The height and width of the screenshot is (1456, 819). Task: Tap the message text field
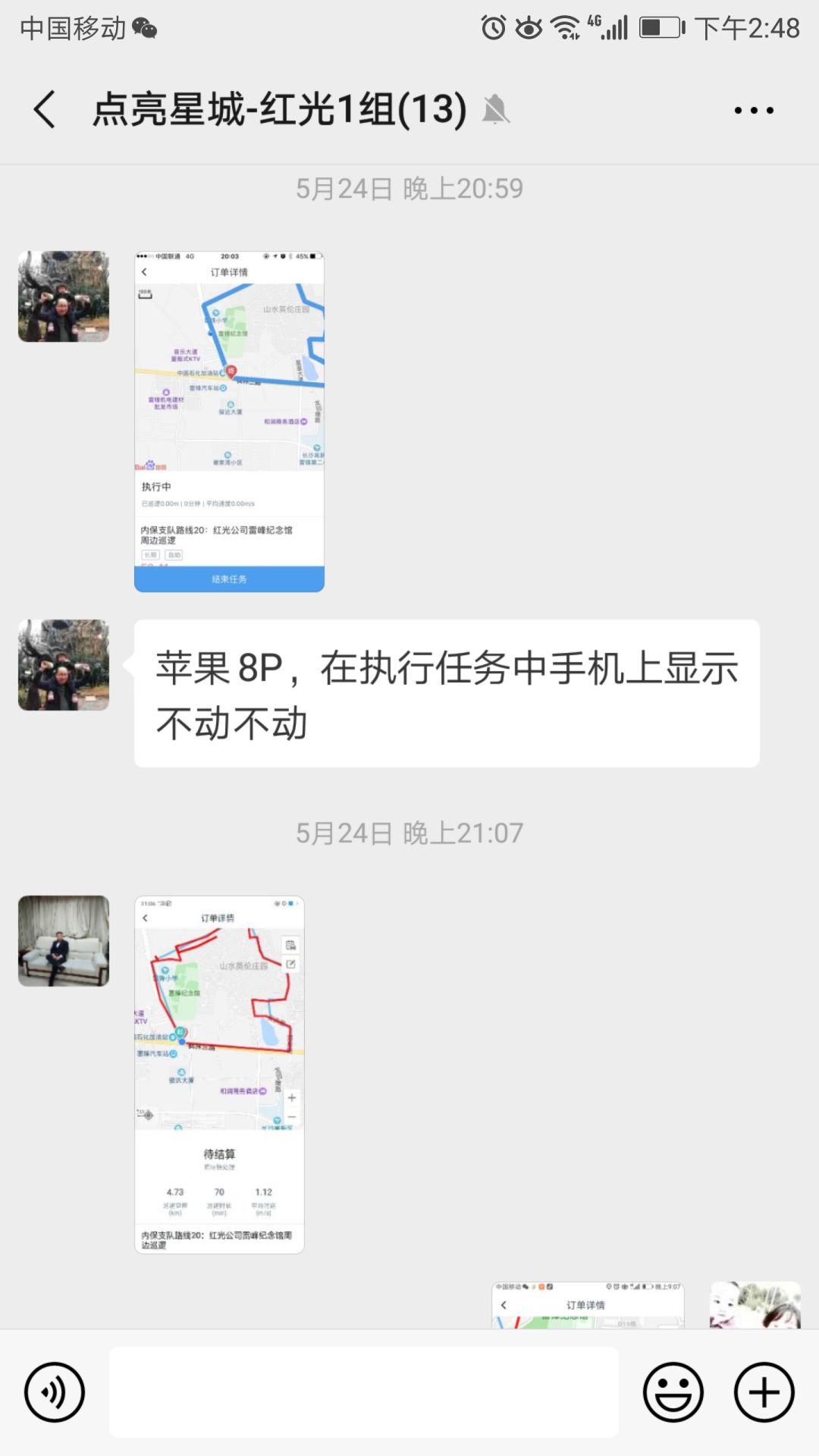[364, 1392]
